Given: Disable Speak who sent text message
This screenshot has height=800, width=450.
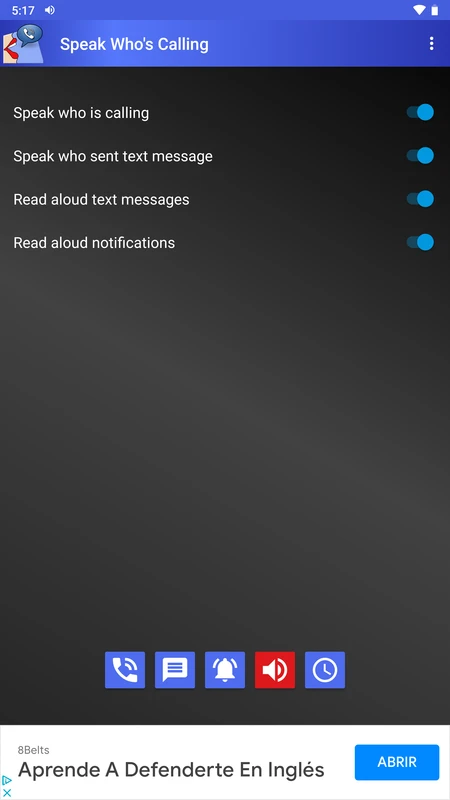Looking at the screenshot, I should click(x=420, y=156).
